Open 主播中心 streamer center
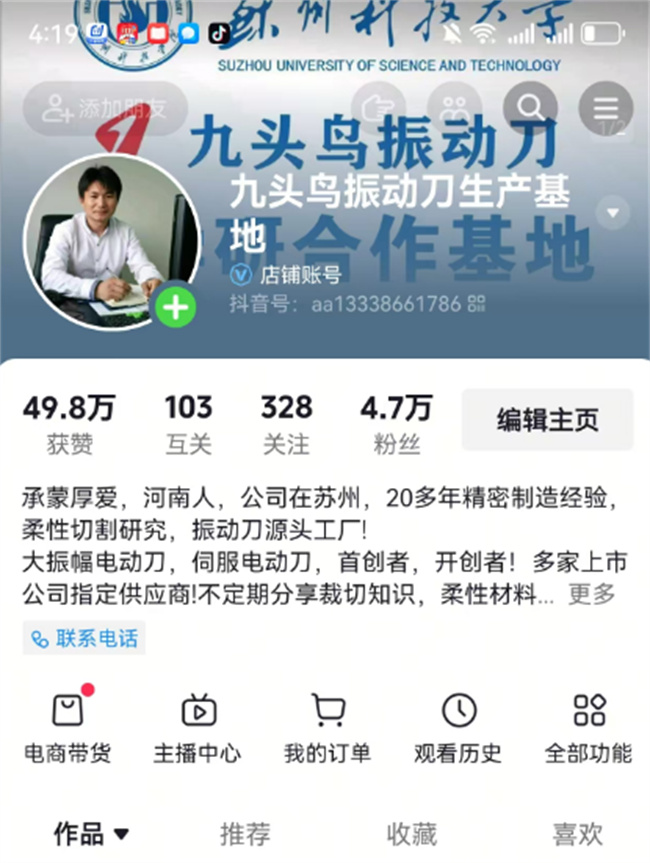 [x=197, y=727]
